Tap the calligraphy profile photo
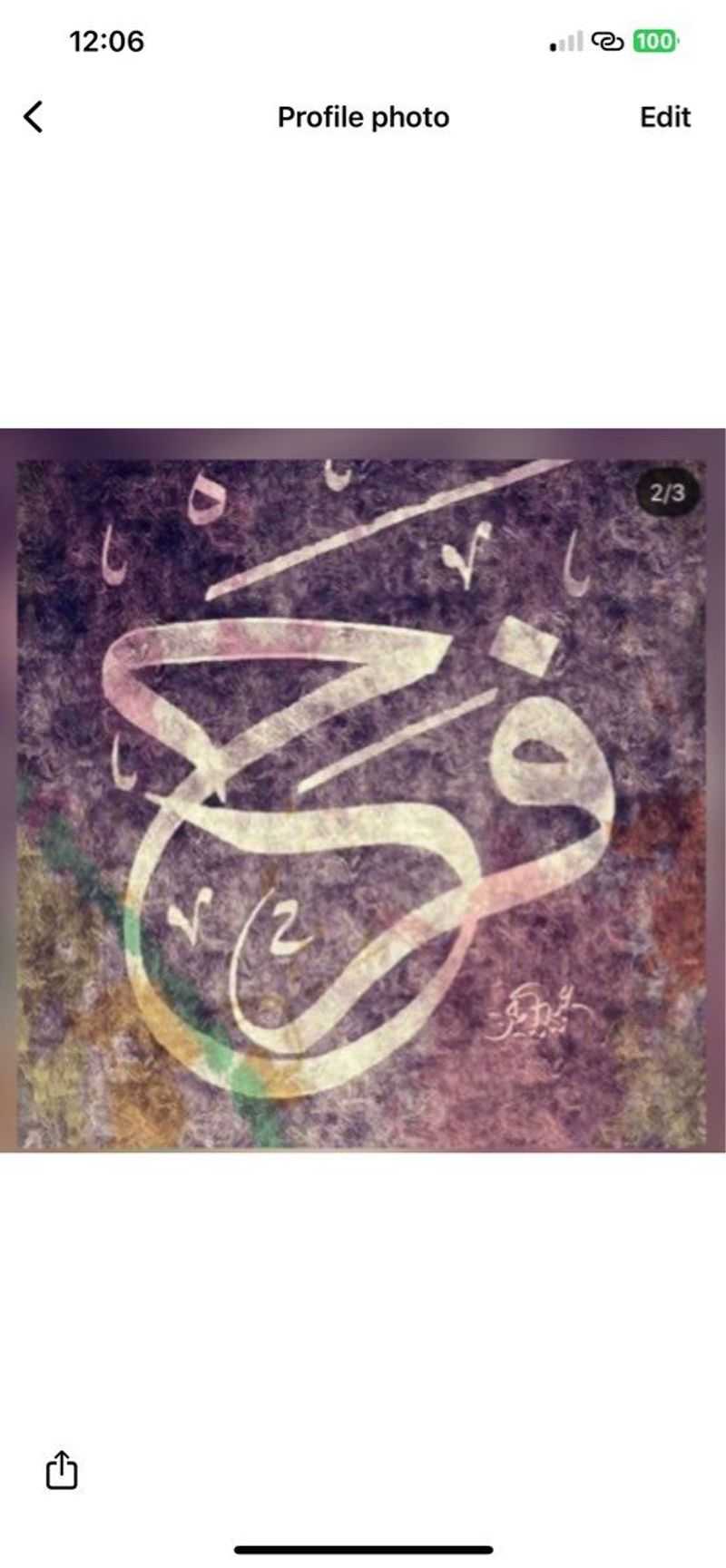Screen dimensions: 726x1568 pyautogui.click(x=363, y=789)
